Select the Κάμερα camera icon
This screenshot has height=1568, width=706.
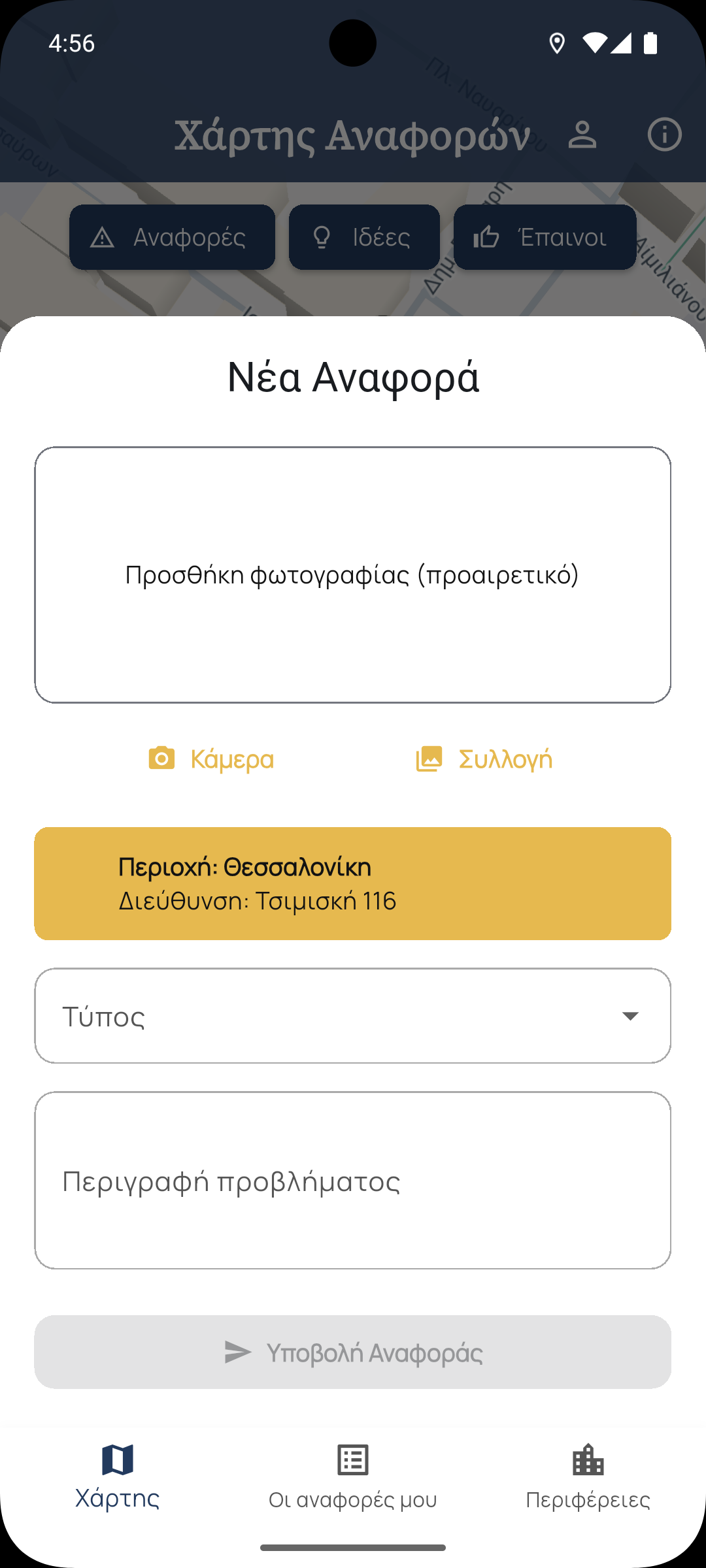161,759
